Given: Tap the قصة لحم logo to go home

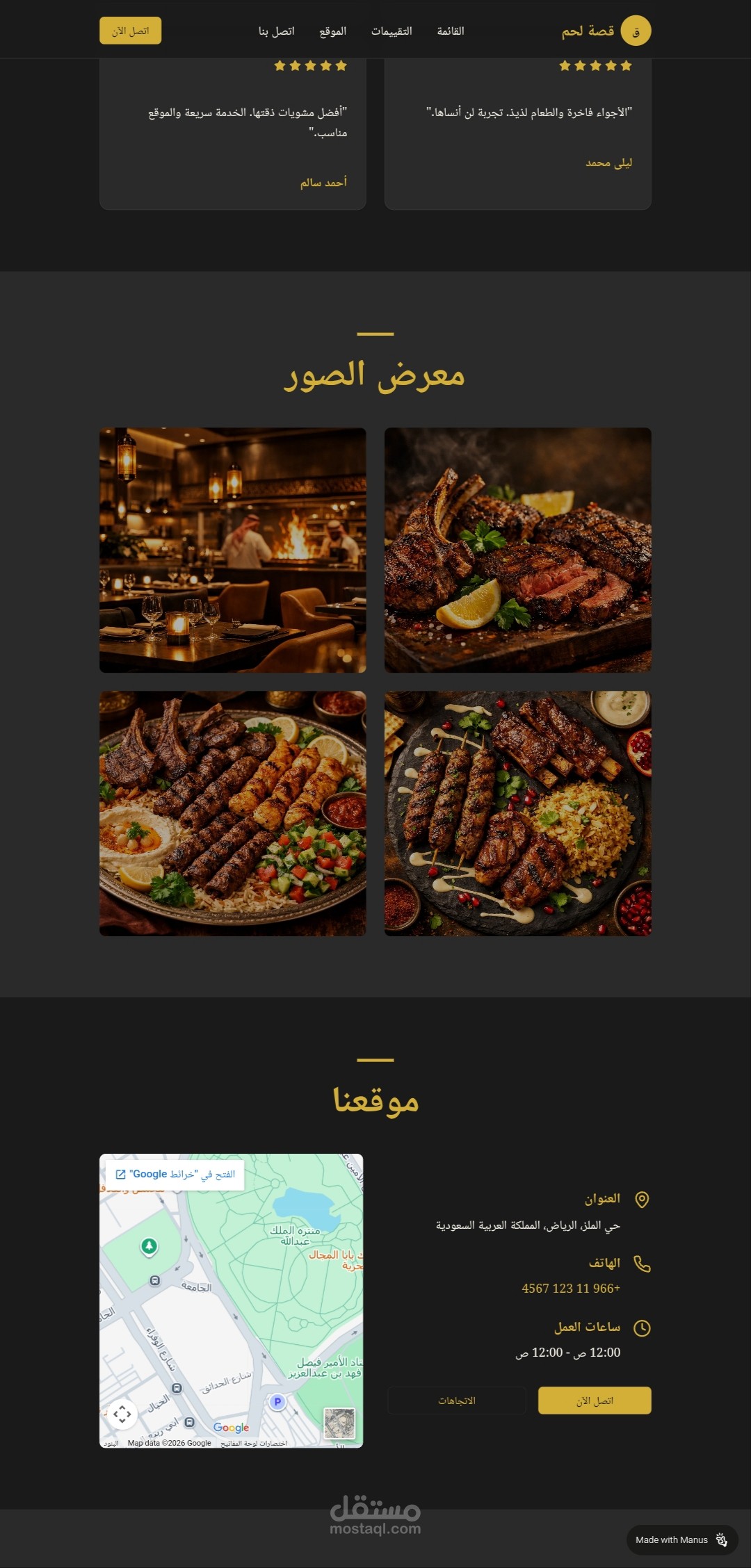Looking at the screenshot, I should (x=606, y=31).
